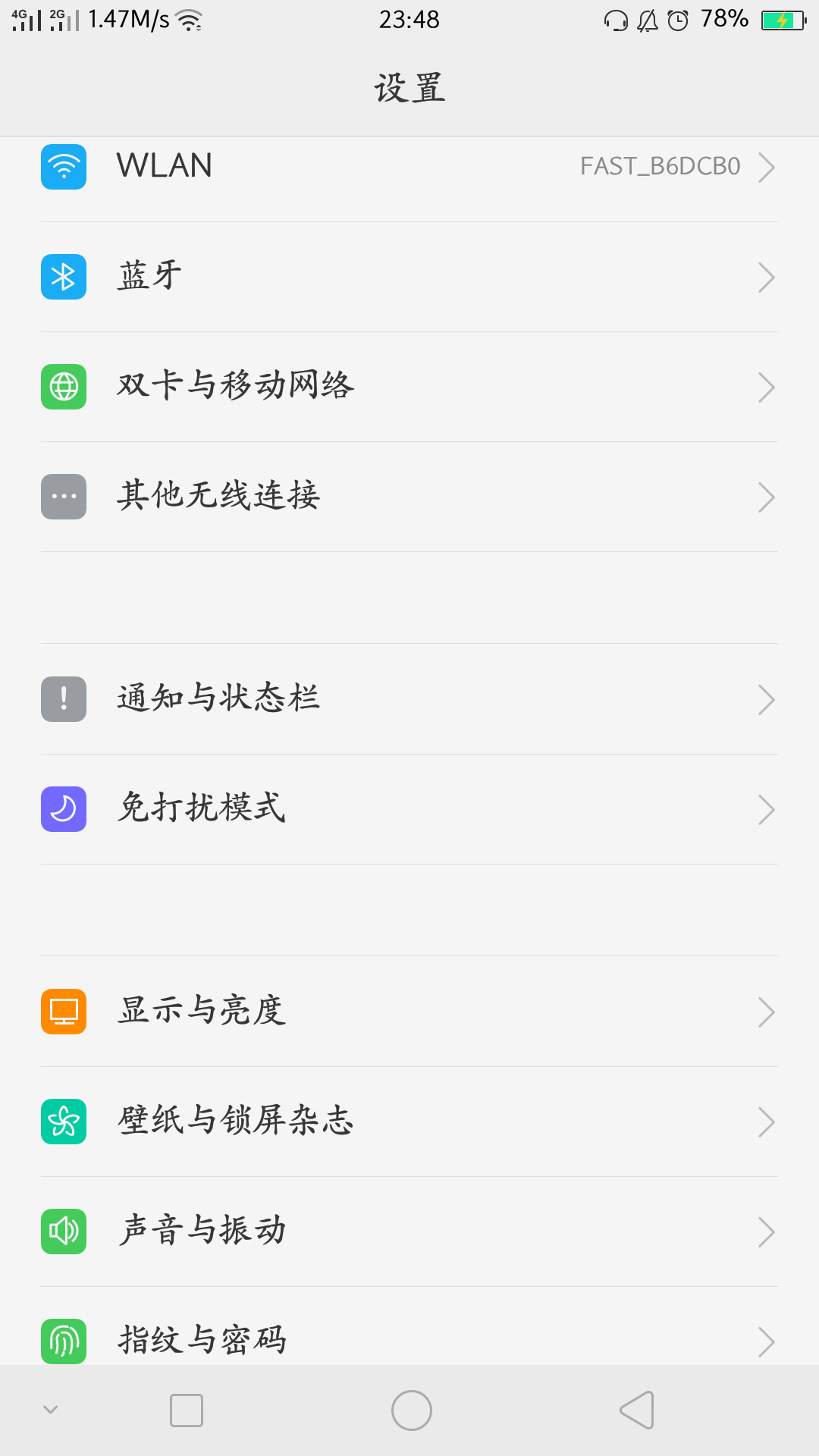Screen dimensions: 819x1456
Task: Go to 壁纸与锁屏杂志
Action: (409, 1121)
